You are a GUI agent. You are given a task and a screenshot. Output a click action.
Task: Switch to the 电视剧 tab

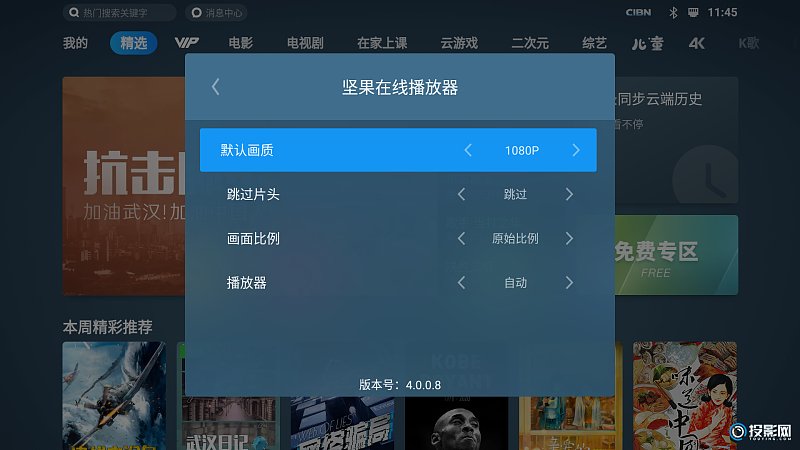[305, 43]
